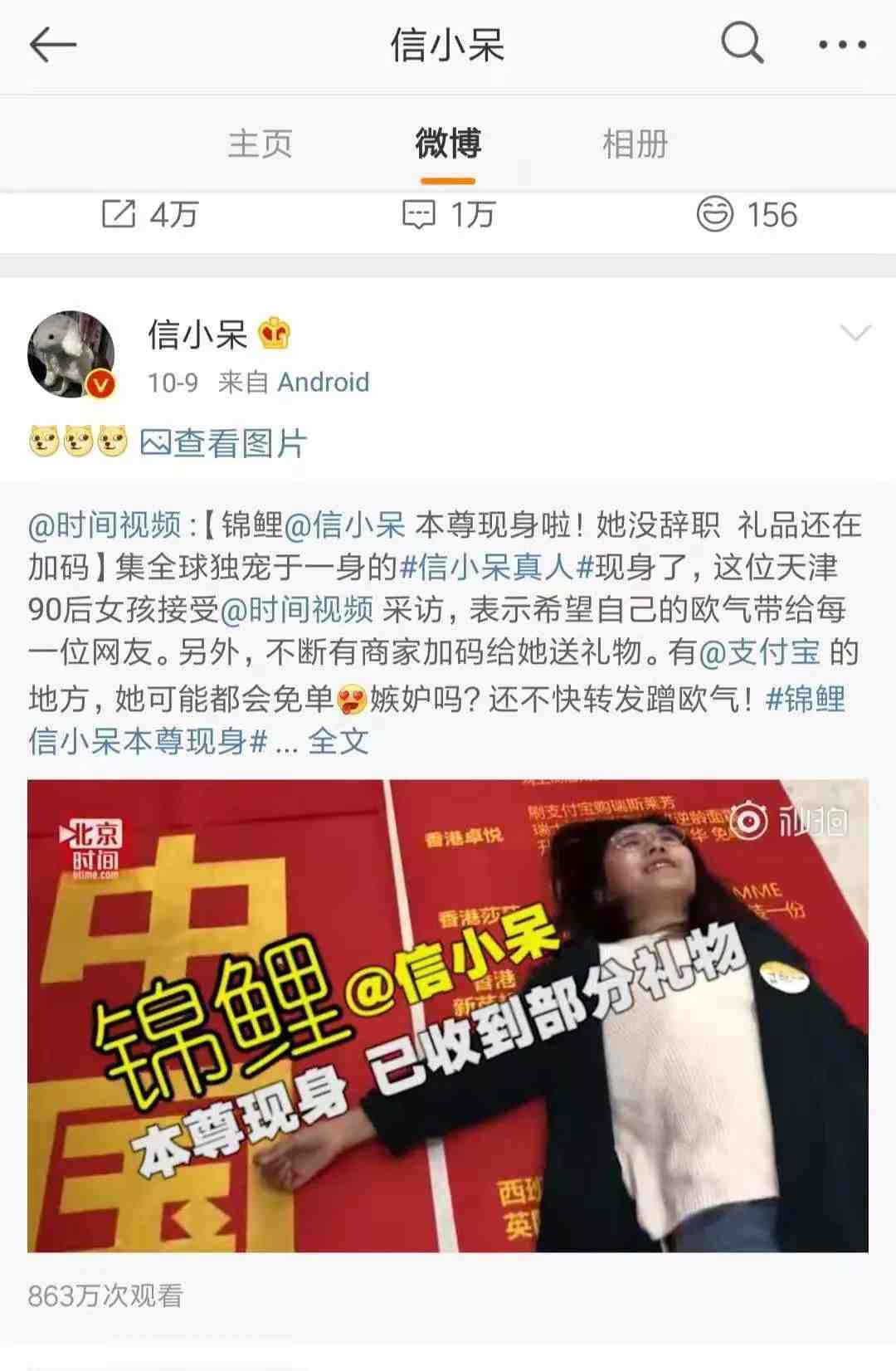
Task: Select the 微博 tab
Action: 448,144
